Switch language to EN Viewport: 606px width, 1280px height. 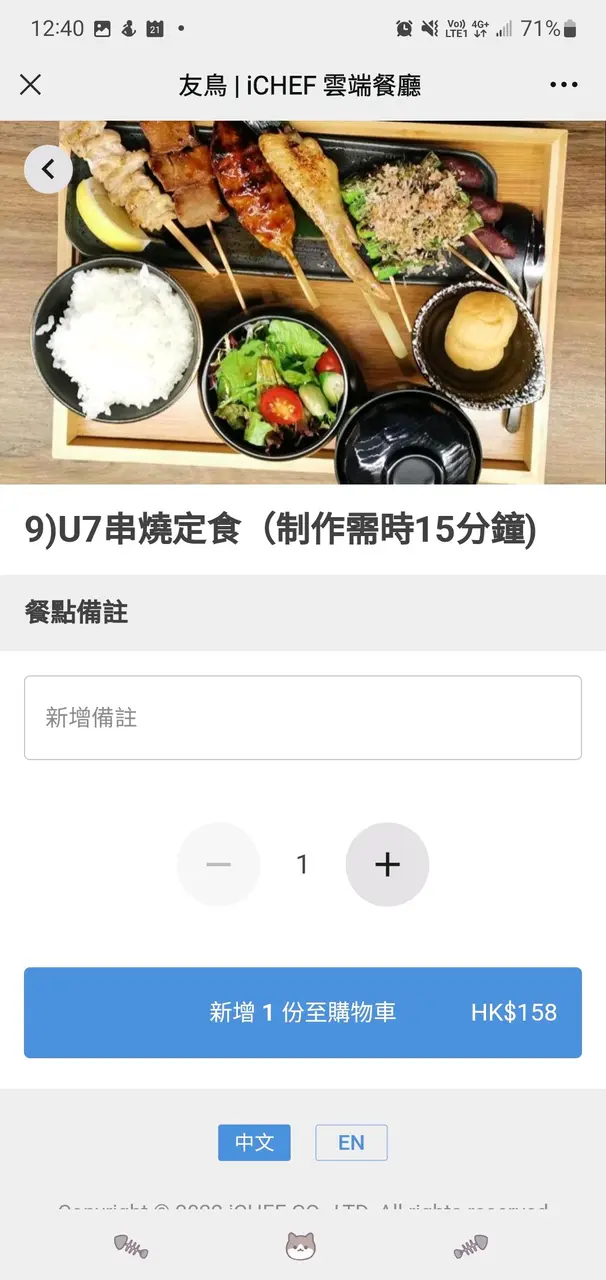(x=351, y=1142)
